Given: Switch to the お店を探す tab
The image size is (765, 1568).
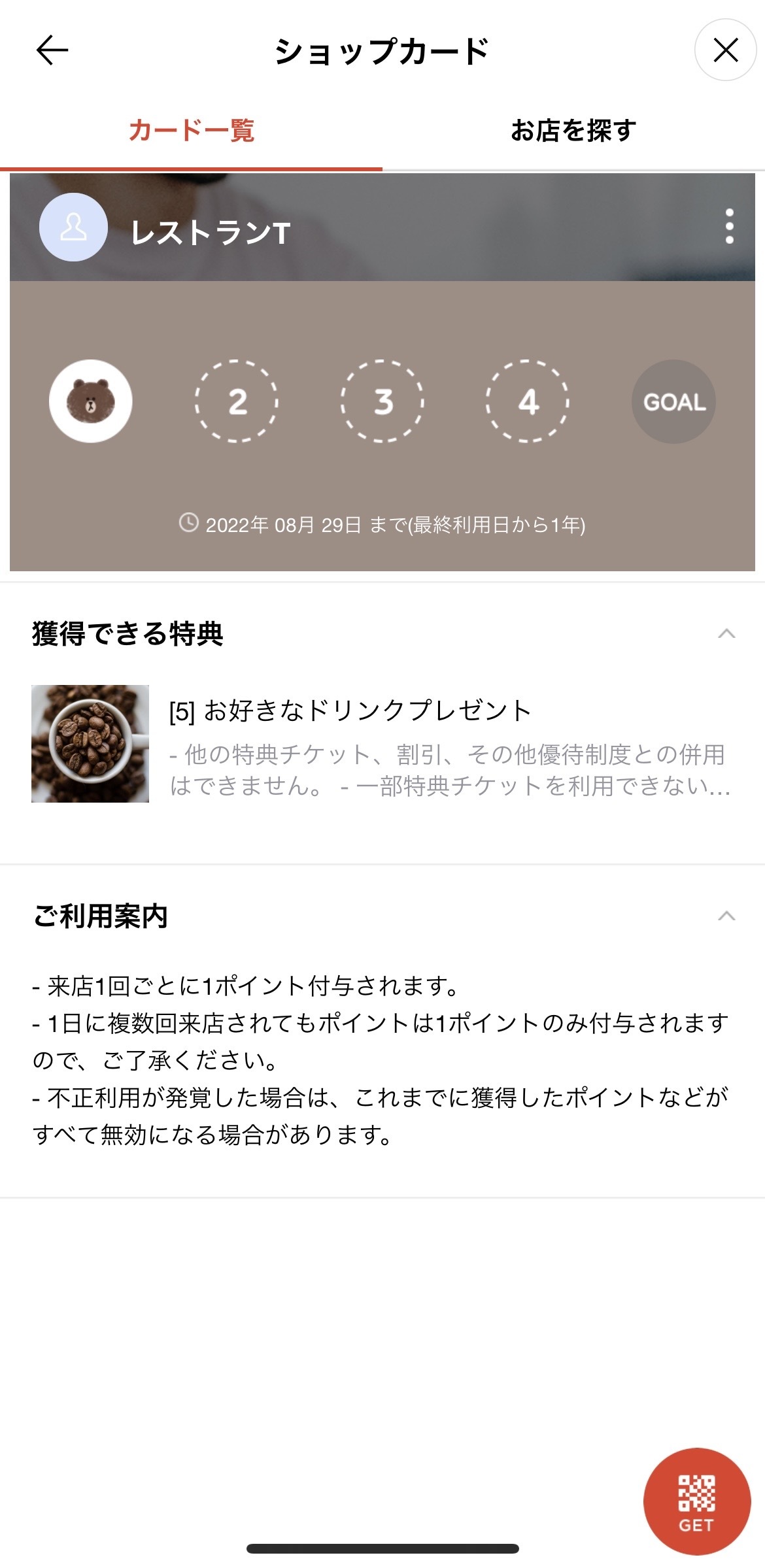Looking at the screenshot, I should pos(573,131).
